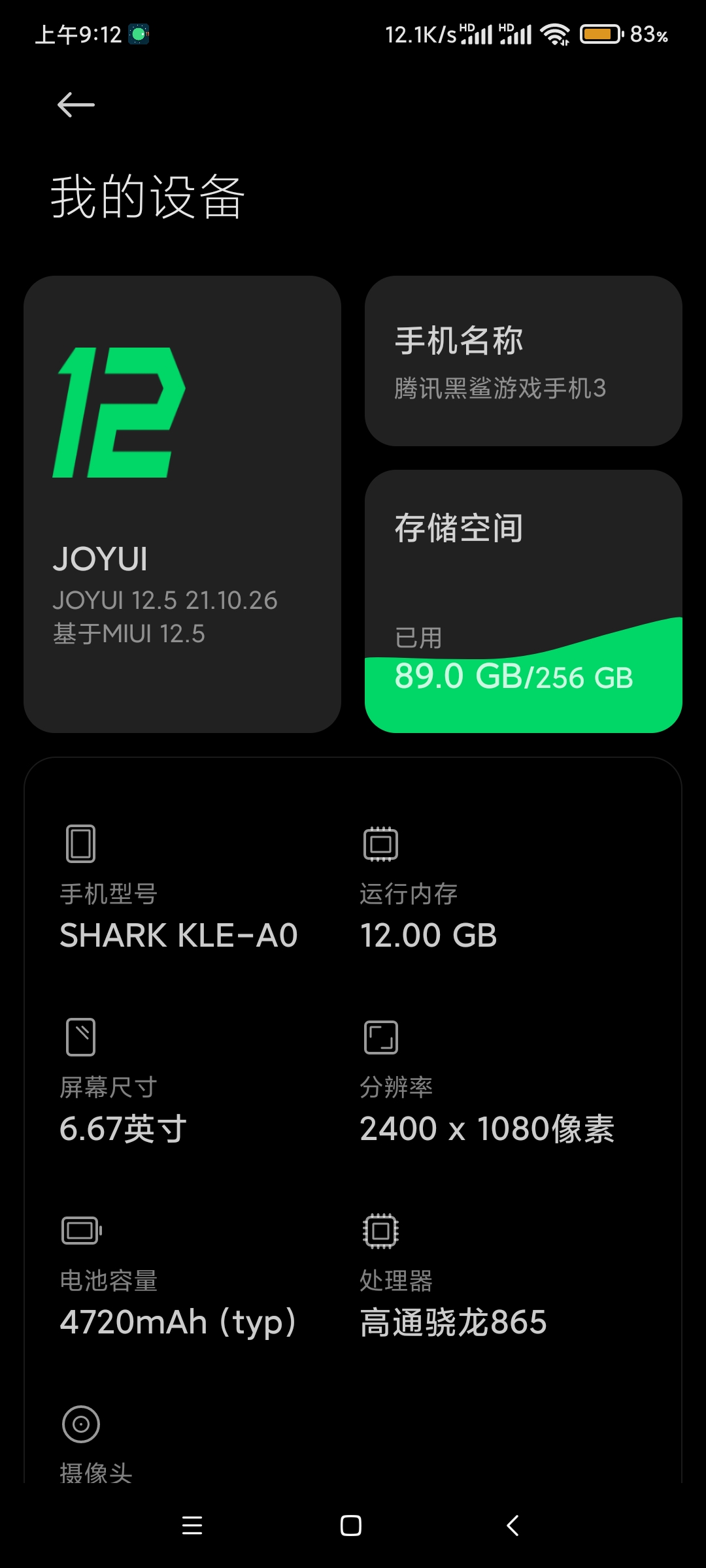Viewport: 706px width, 1568px height.
Task: Open recent apps from navigation bar
Action: click(192, 1526)
